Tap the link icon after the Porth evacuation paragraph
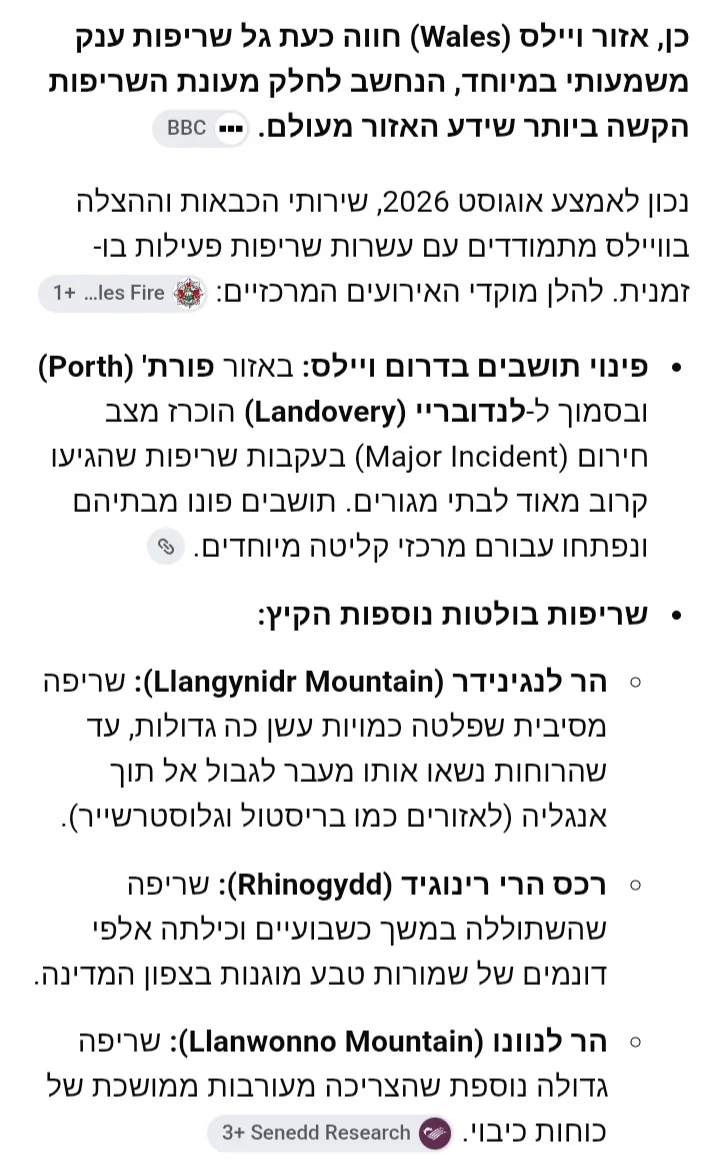The height and width of the screenshot is (1167, 720). [x=165, y=547]
